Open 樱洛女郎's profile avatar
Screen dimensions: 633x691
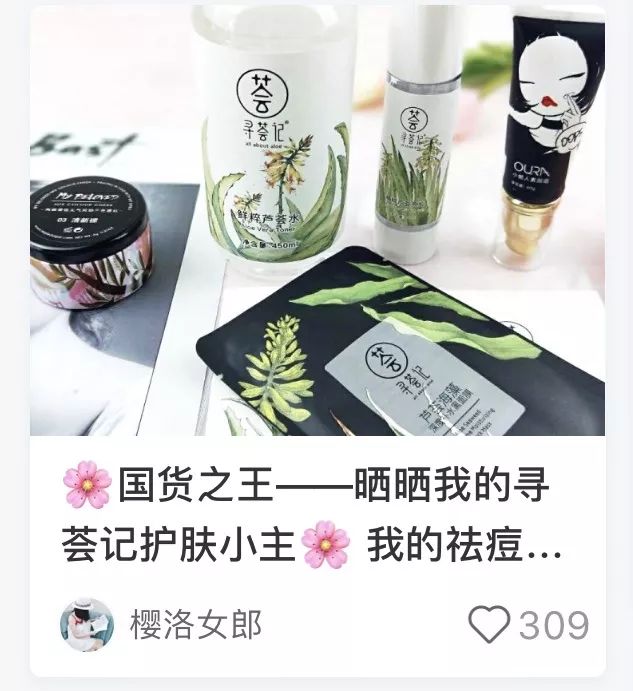87,626
